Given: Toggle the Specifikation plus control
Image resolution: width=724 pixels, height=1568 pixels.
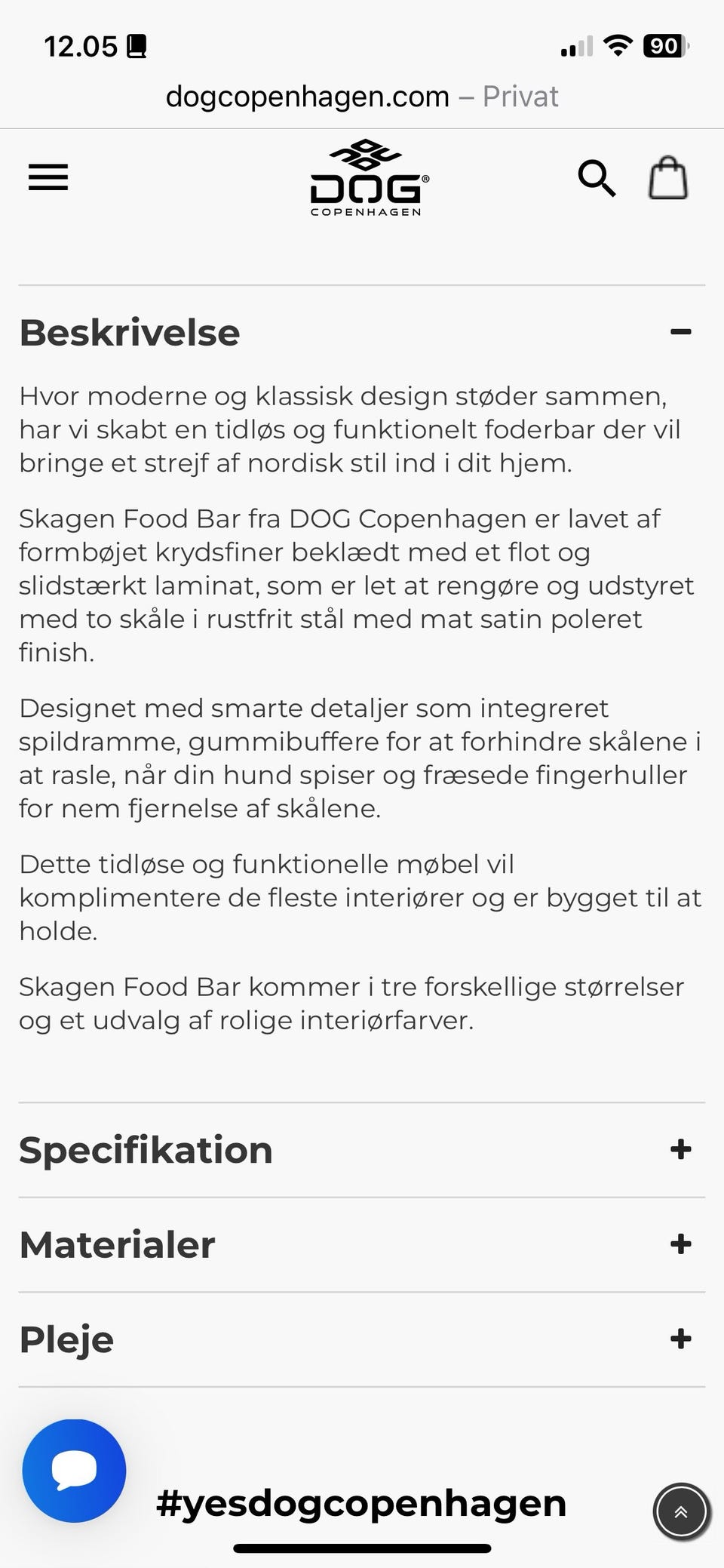Looking at the screenshot, I should coord(680,1150).
